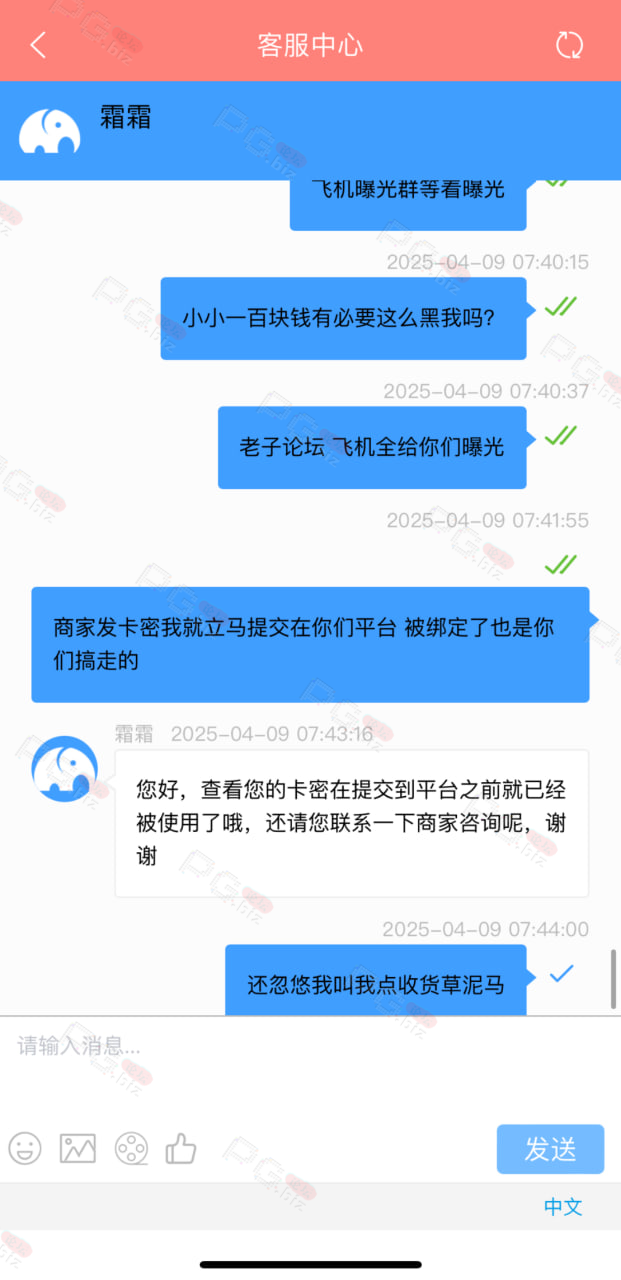Send the message with 发送 button
621x1280 pixels.
550,1149
